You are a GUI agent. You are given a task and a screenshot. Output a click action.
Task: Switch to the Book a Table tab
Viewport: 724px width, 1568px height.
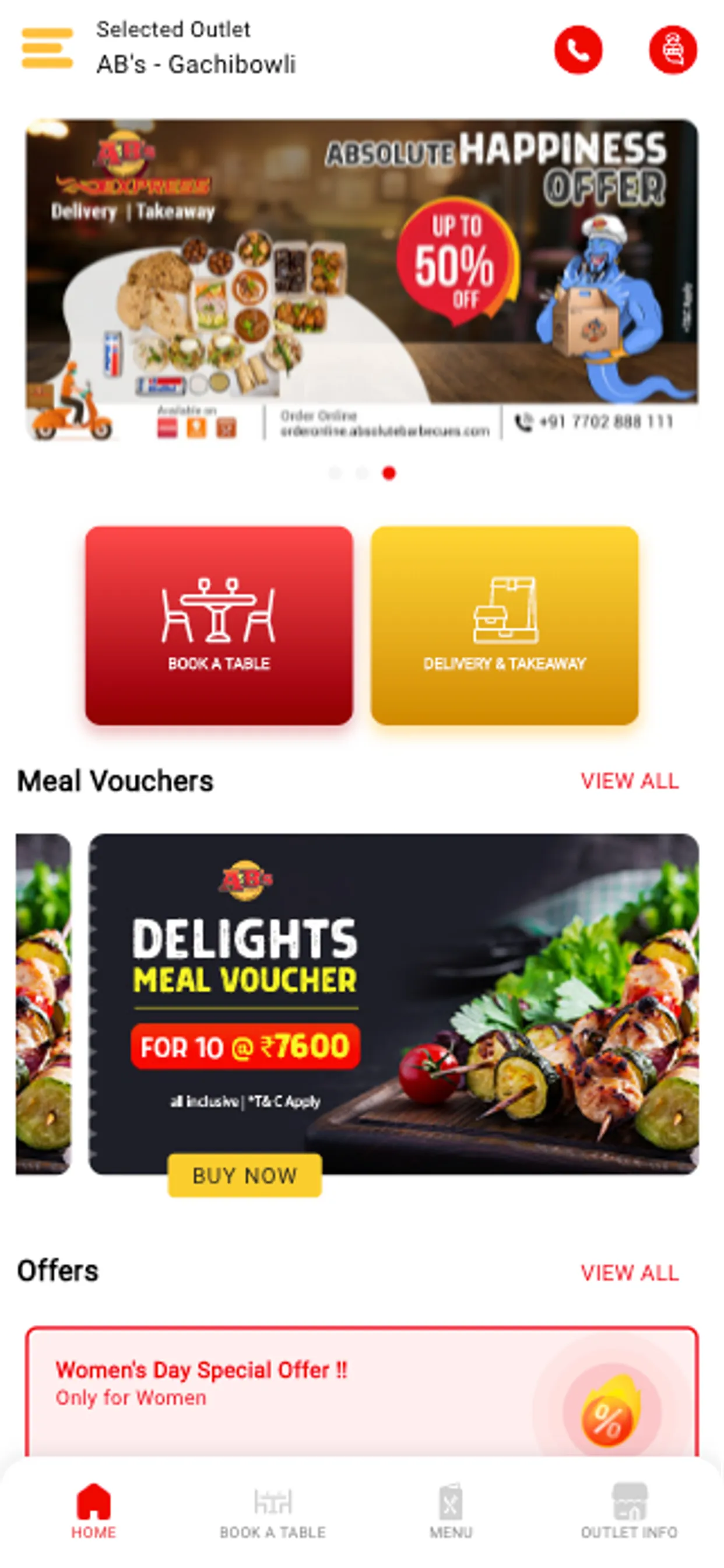click(273, 1511)
